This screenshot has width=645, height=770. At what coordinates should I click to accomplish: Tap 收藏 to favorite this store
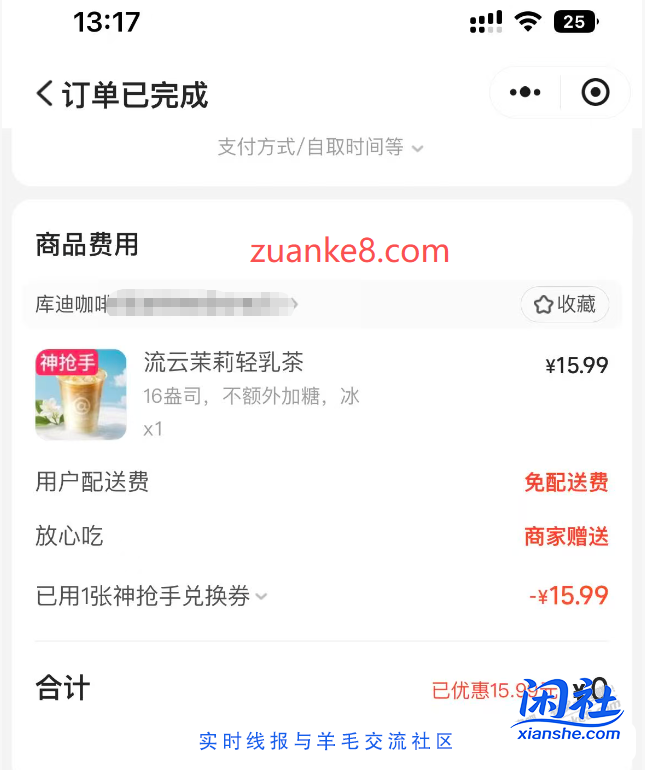[565, 304]
